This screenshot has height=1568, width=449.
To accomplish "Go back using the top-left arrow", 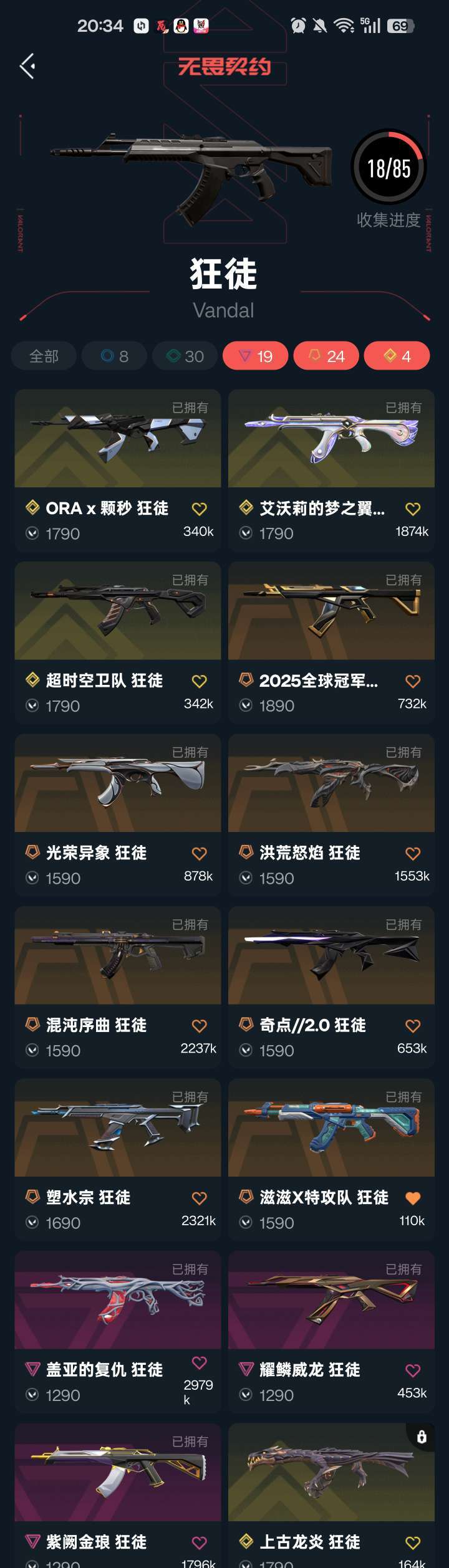I will (x=27, y=66).
